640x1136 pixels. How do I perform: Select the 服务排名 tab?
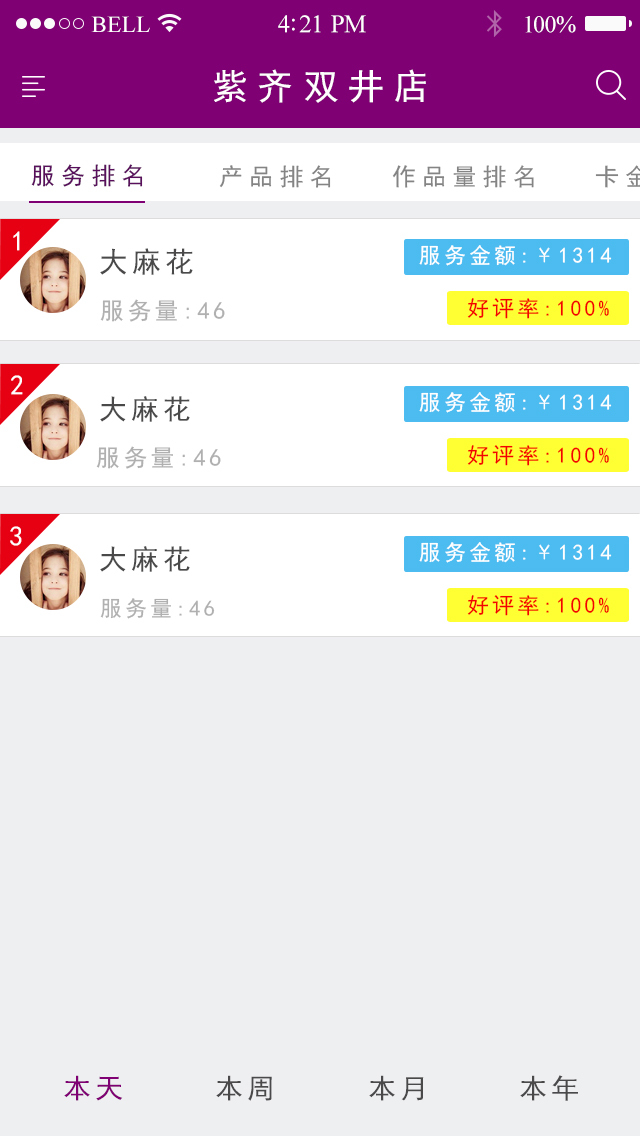88,177
